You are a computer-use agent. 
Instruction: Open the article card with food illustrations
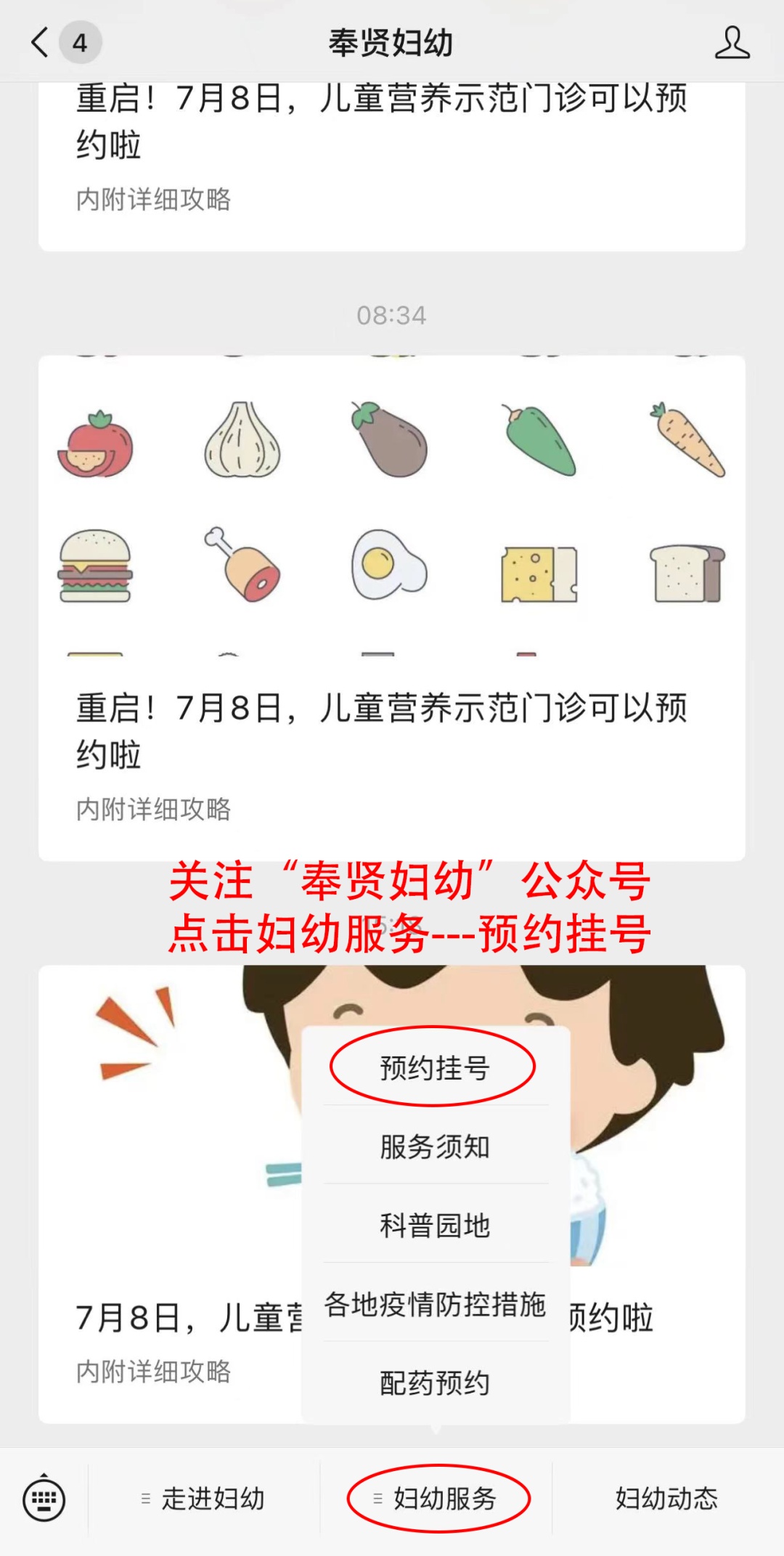point(391,607)
